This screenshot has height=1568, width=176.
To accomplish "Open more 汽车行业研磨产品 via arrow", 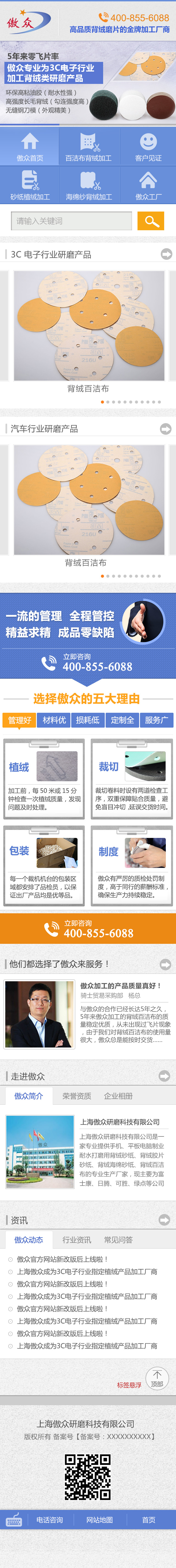I will point(166,429).
